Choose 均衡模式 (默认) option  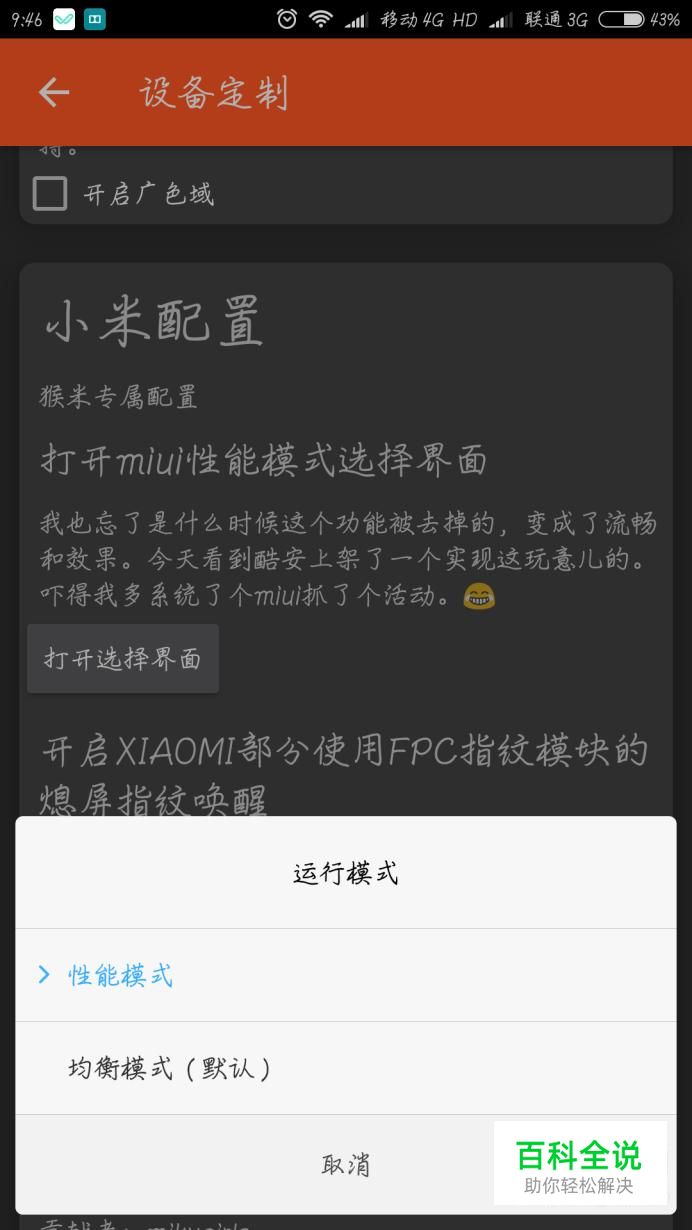pos(170,1068)
